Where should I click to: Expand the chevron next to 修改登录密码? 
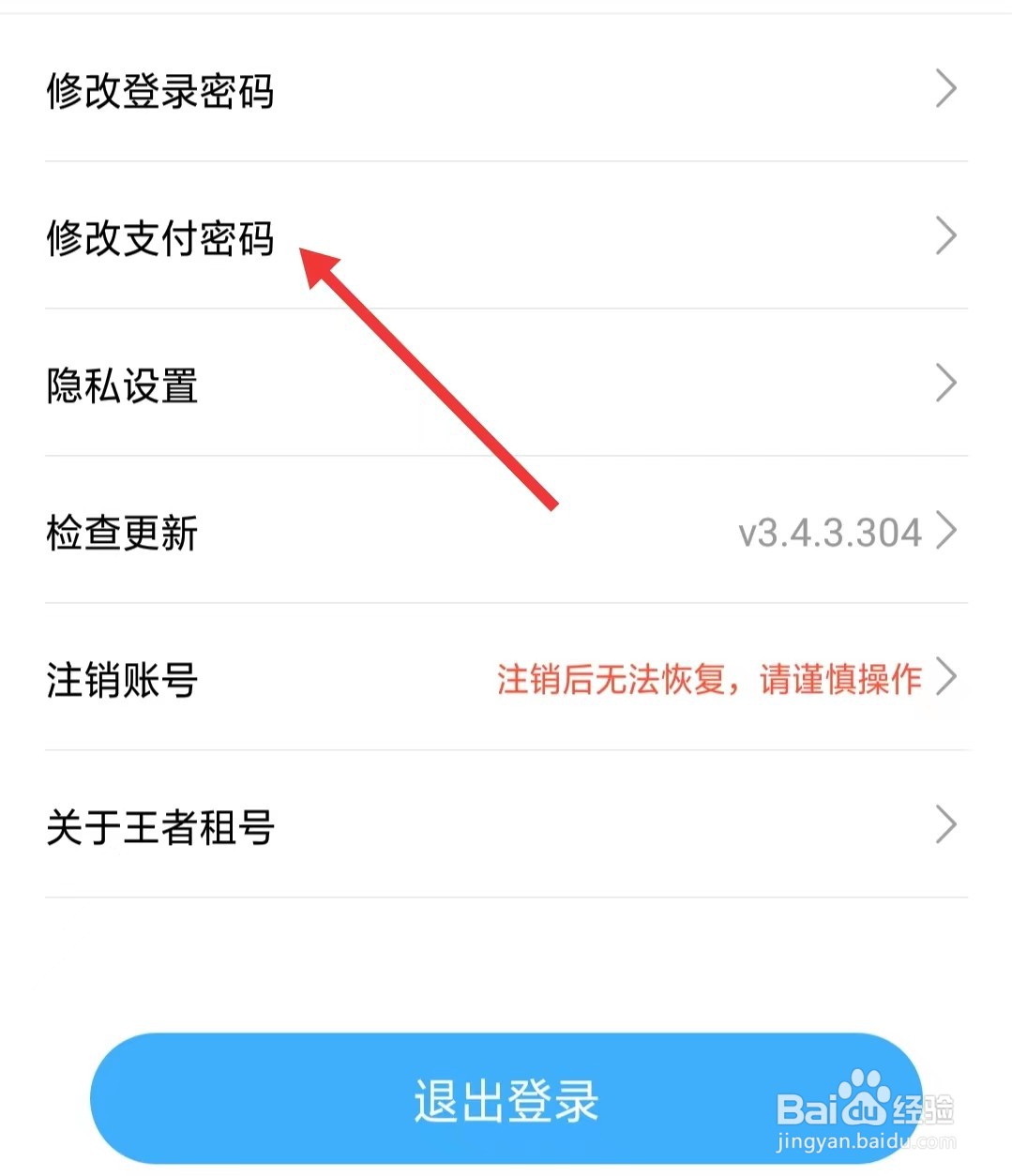pyautogui.click(x=947, y=89)
